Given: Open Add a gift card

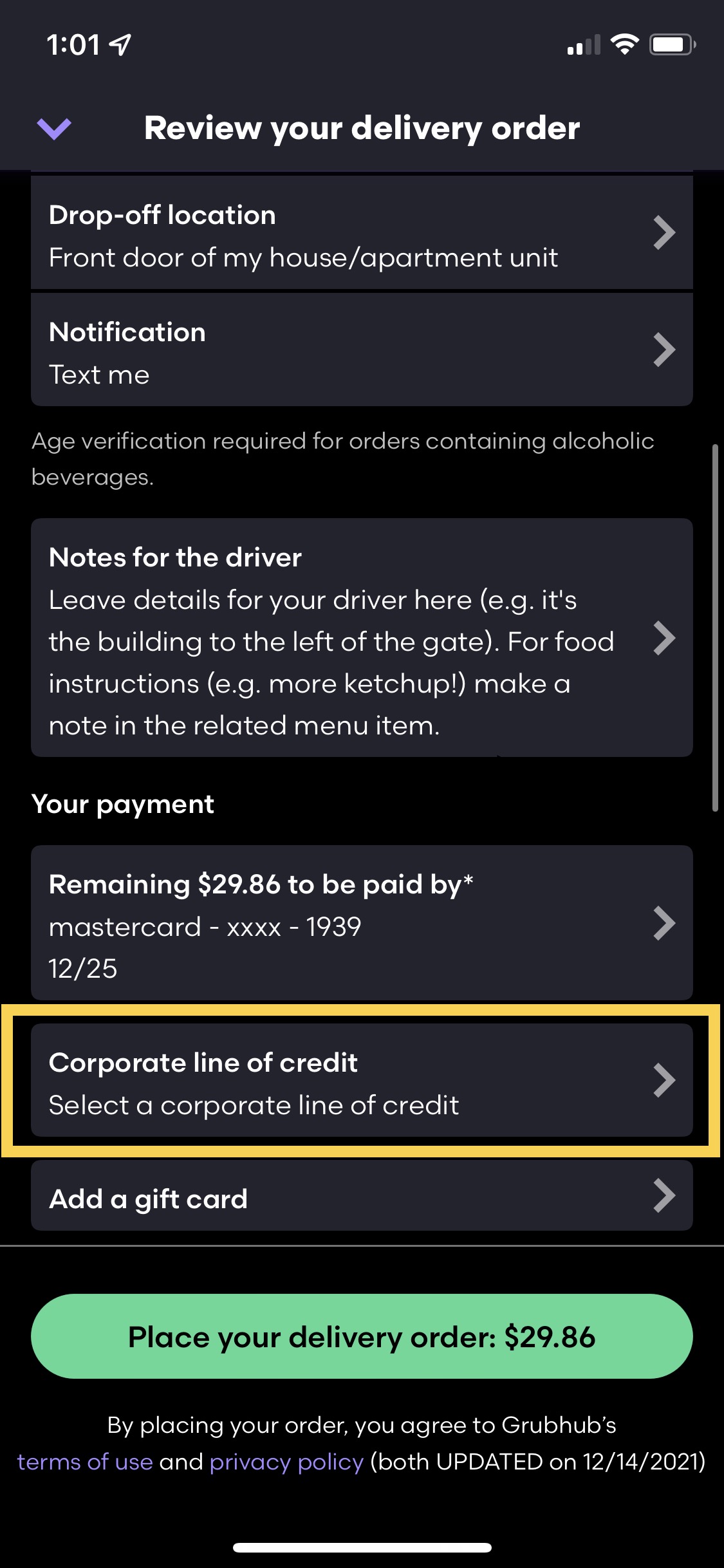Looking at the screenshot, I should click(362, 1197).
